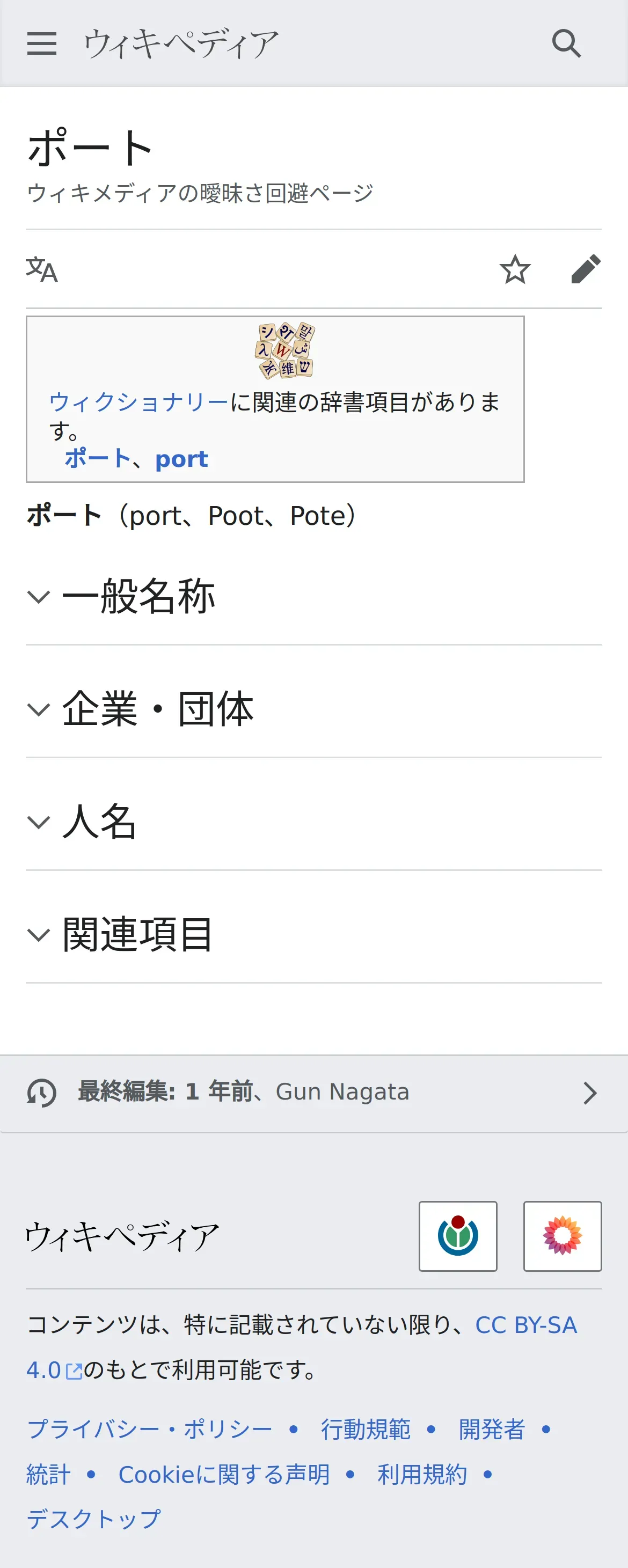
Task: Expand the 一般名称 section
Action: point(313,597)
